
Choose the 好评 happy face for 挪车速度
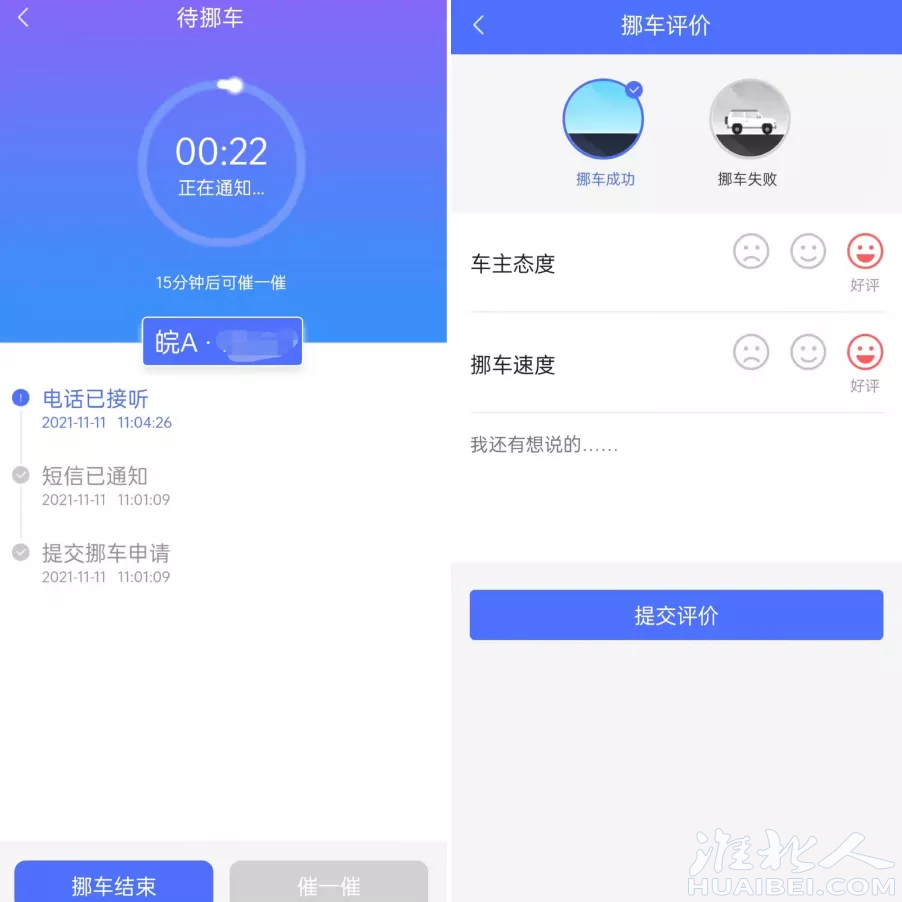[x=865, y=352]
